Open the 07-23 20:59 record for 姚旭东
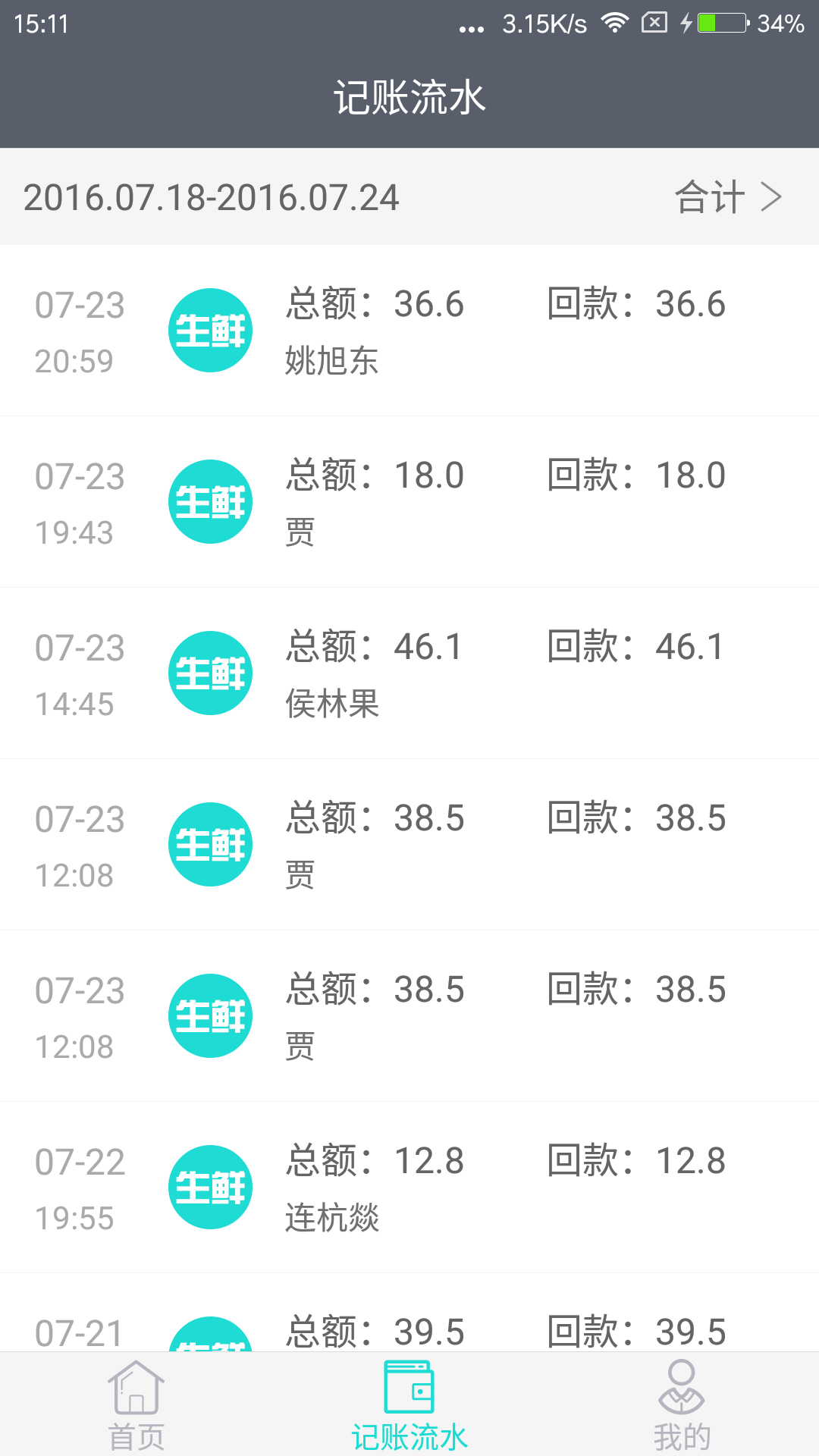 (x=409, y=331)
